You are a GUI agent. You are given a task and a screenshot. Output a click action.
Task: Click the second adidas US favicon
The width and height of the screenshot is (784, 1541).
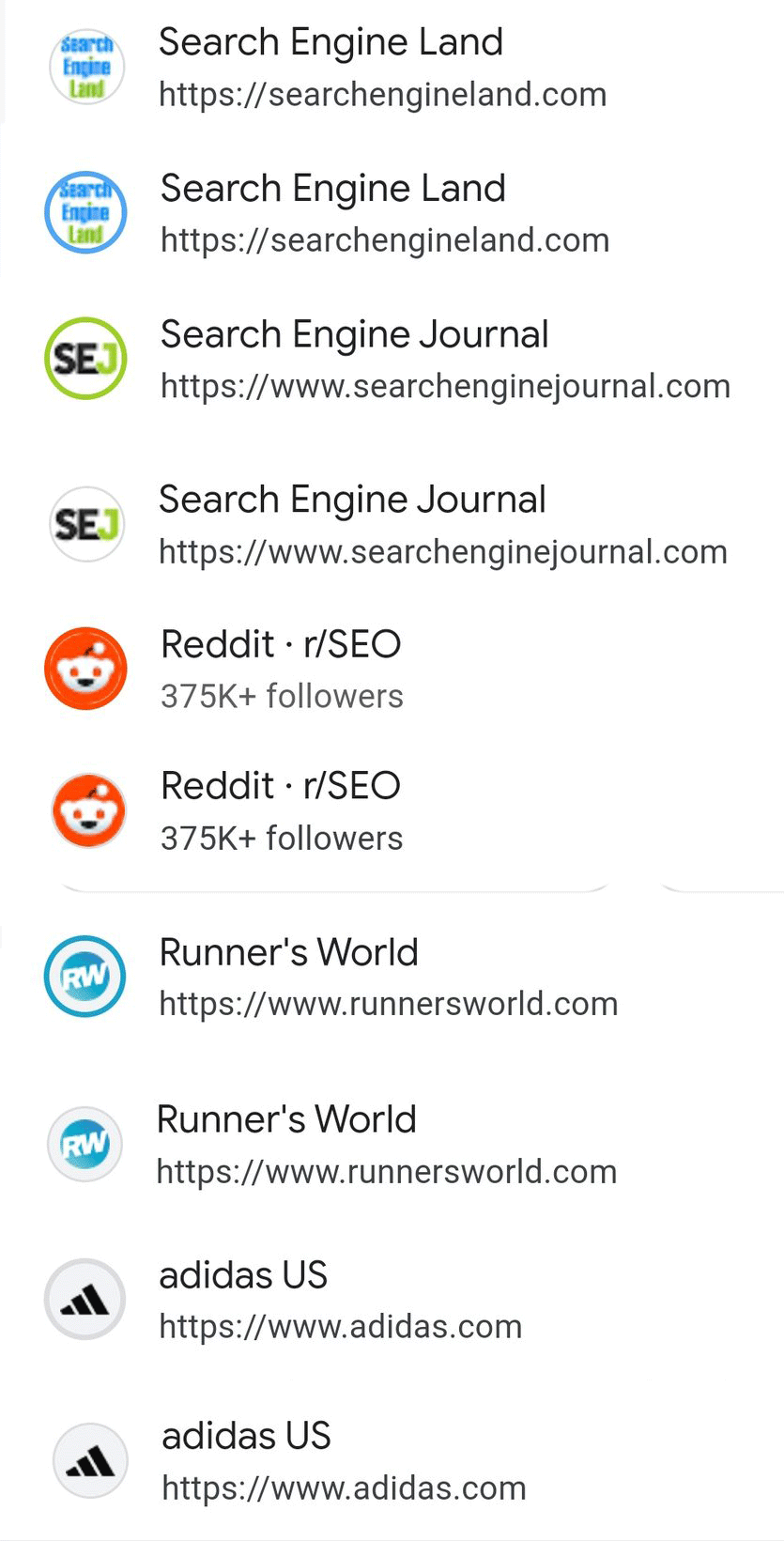pyautogui.click(x=89, y=1461)
